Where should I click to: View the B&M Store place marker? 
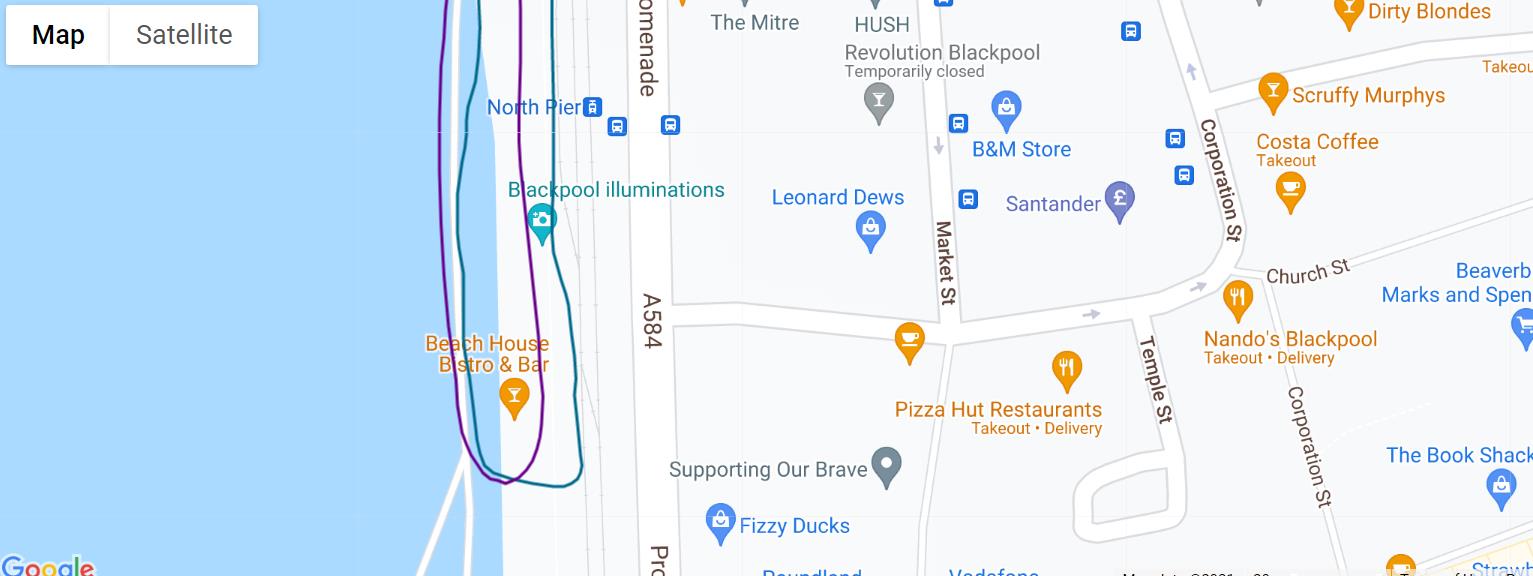pyautogui.click(x=1006, y=109)
